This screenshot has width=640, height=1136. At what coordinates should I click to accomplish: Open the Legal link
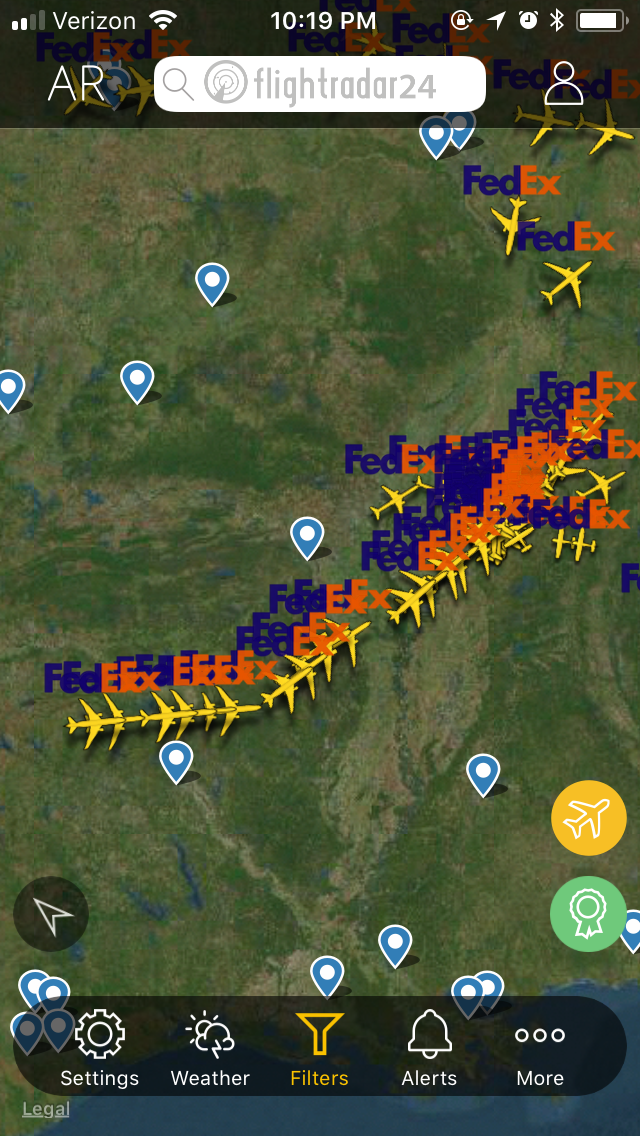tap(46, 1109)
